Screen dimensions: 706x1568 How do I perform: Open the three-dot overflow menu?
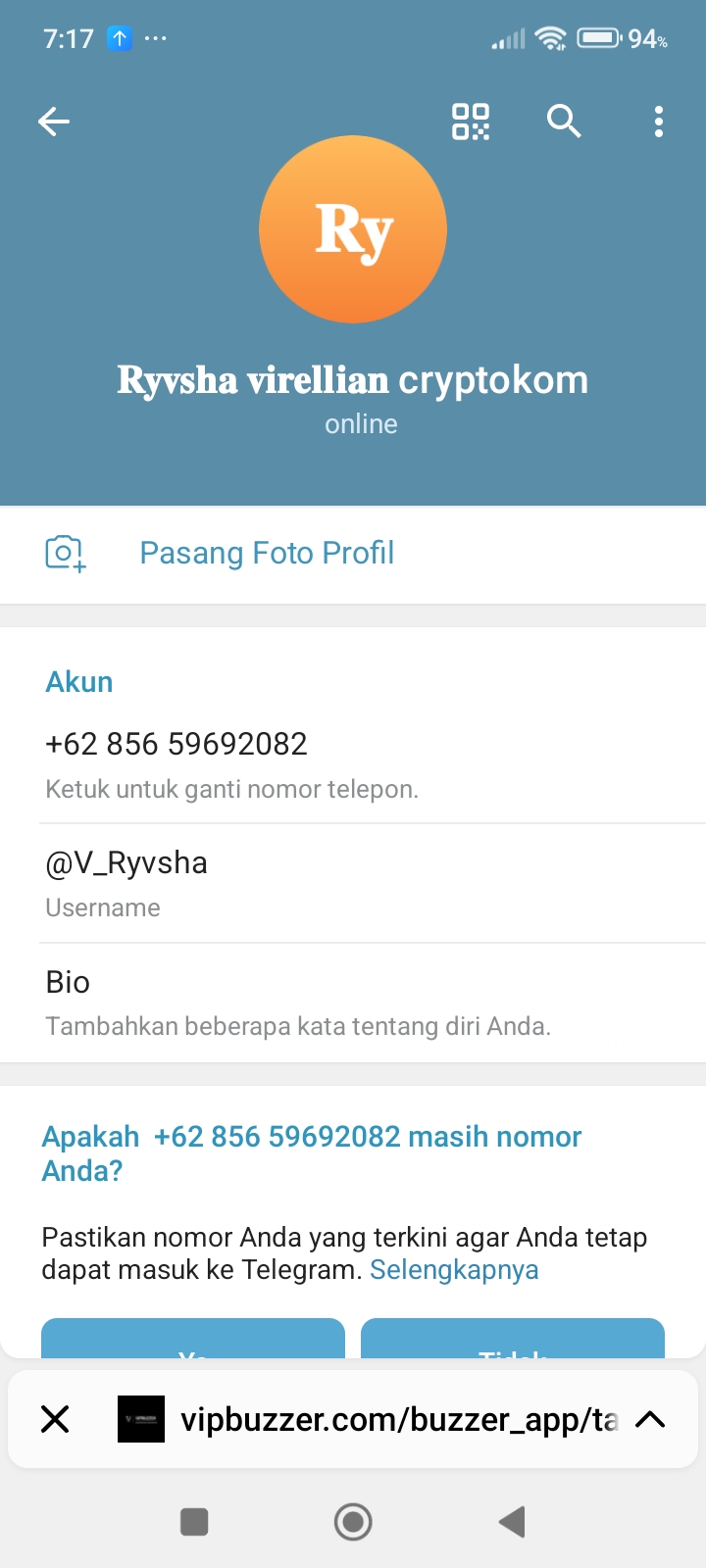(x=658, y=122)
